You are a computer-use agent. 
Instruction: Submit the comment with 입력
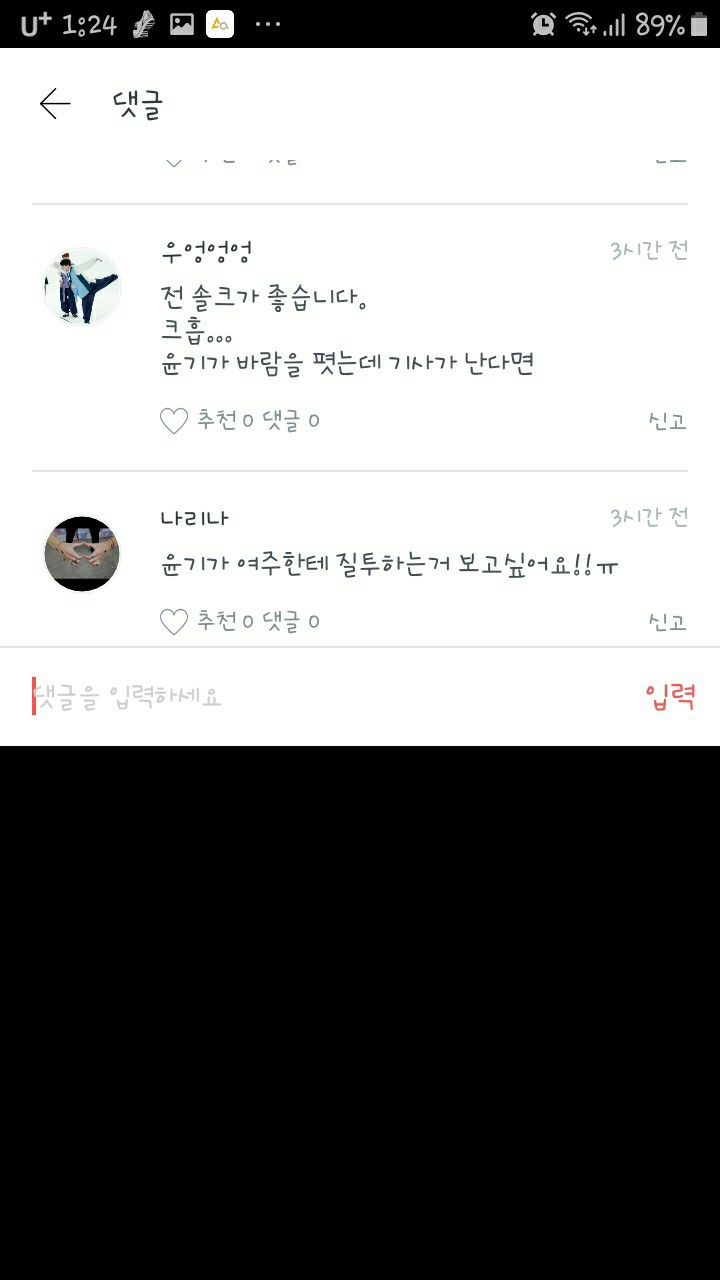coord(670,696)
